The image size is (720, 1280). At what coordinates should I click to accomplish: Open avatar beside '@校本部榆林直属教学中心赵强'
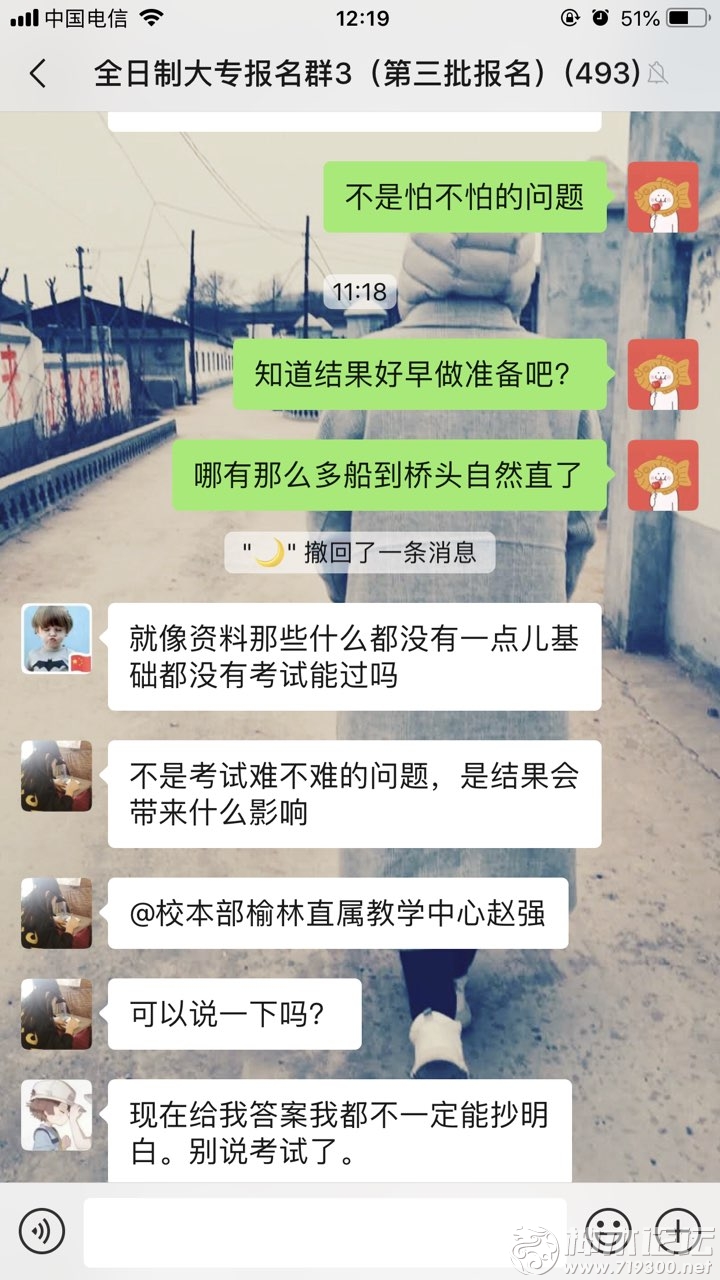[57, 913]
